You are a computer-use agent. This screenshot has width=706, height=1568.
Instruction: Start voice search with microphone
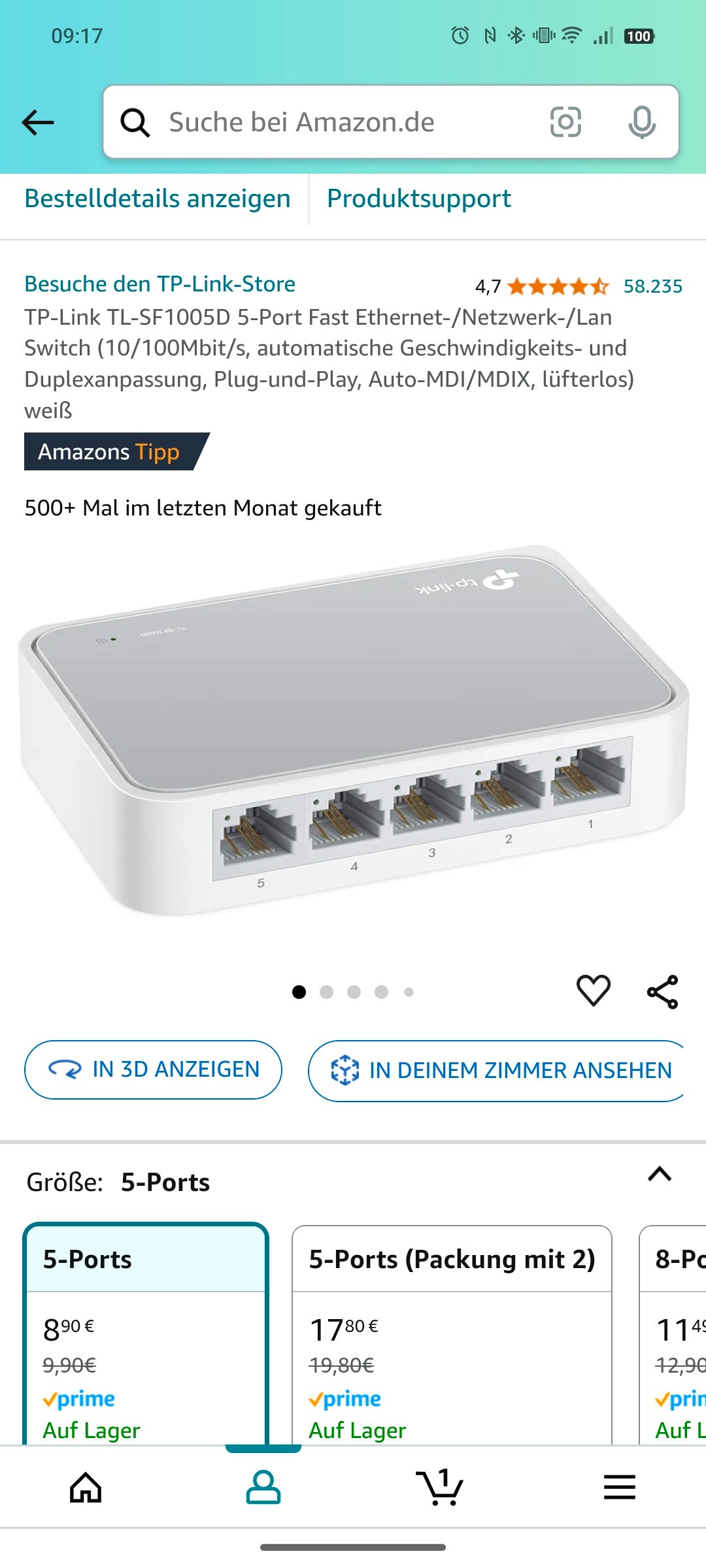[x=641, y=122]
